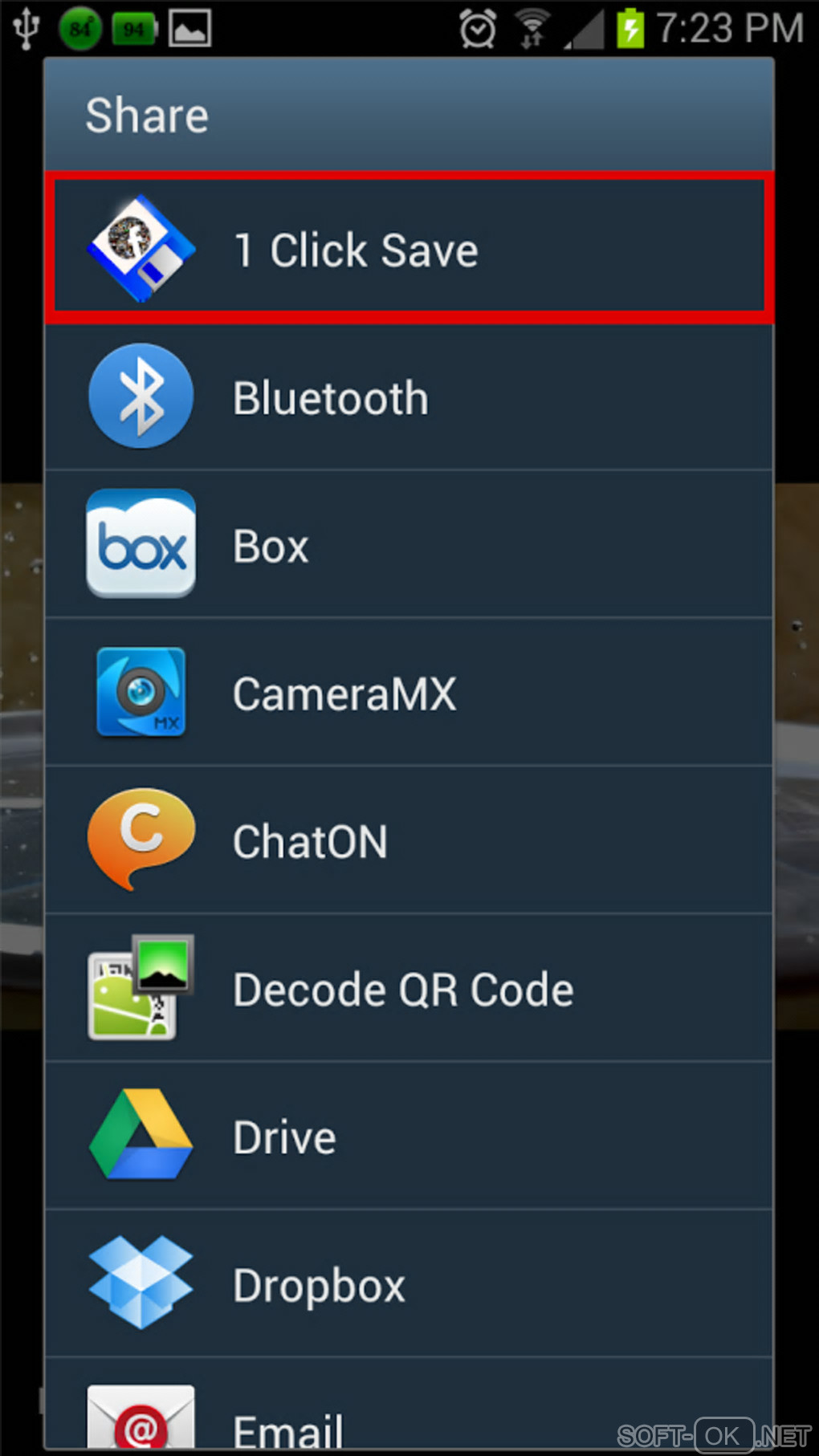
Task: Open CameraMX from the share menu
Action: (408, 693)
